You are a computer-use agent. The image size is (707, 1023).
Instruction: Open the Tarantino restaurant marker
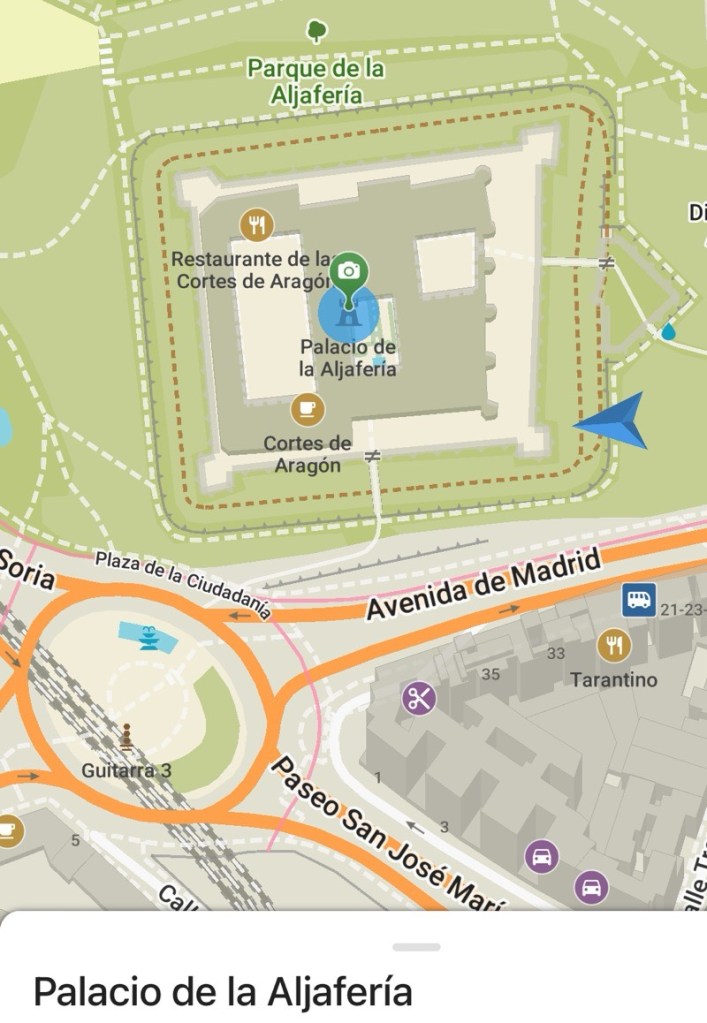point(613,647)
